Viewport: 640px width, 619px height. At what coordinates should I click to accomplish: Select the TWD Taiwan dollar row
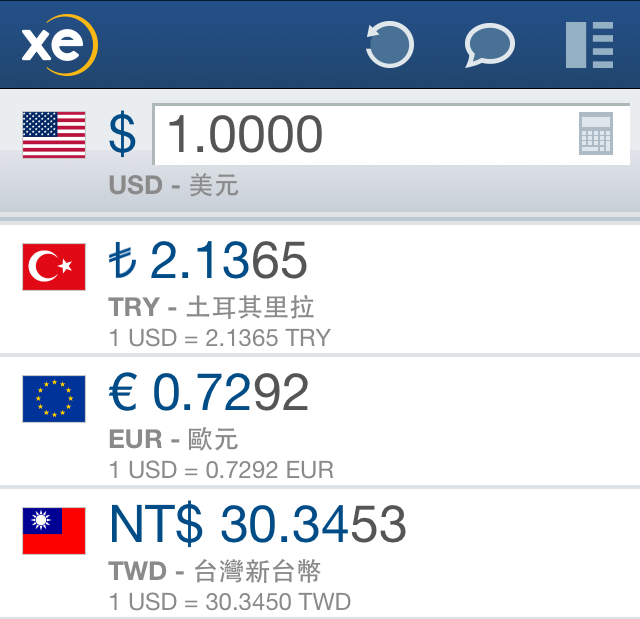(x=320, y=554)
